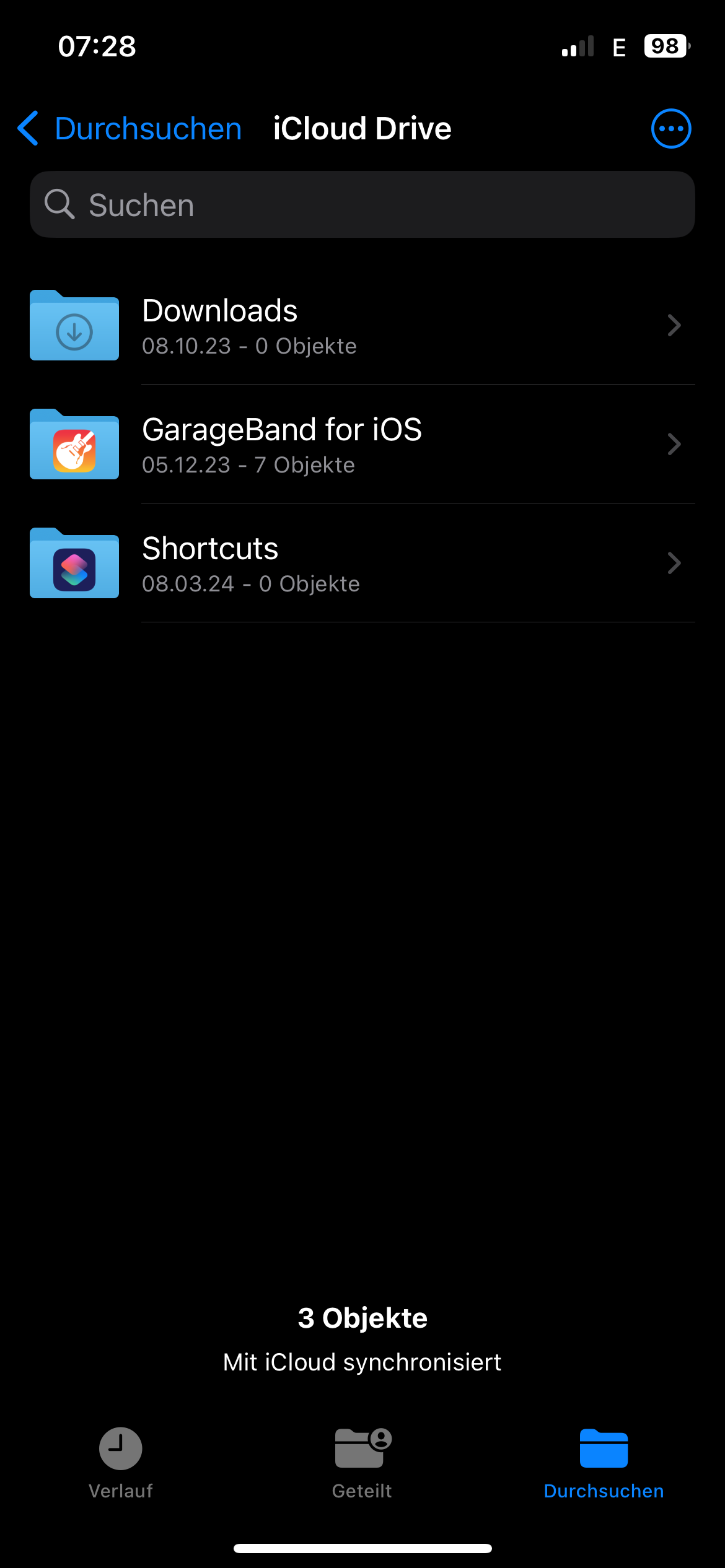The width and height of the screenshot is (725, 1568).
Task: Switch to the Geteilt tab
Action: click(362, 1463)
